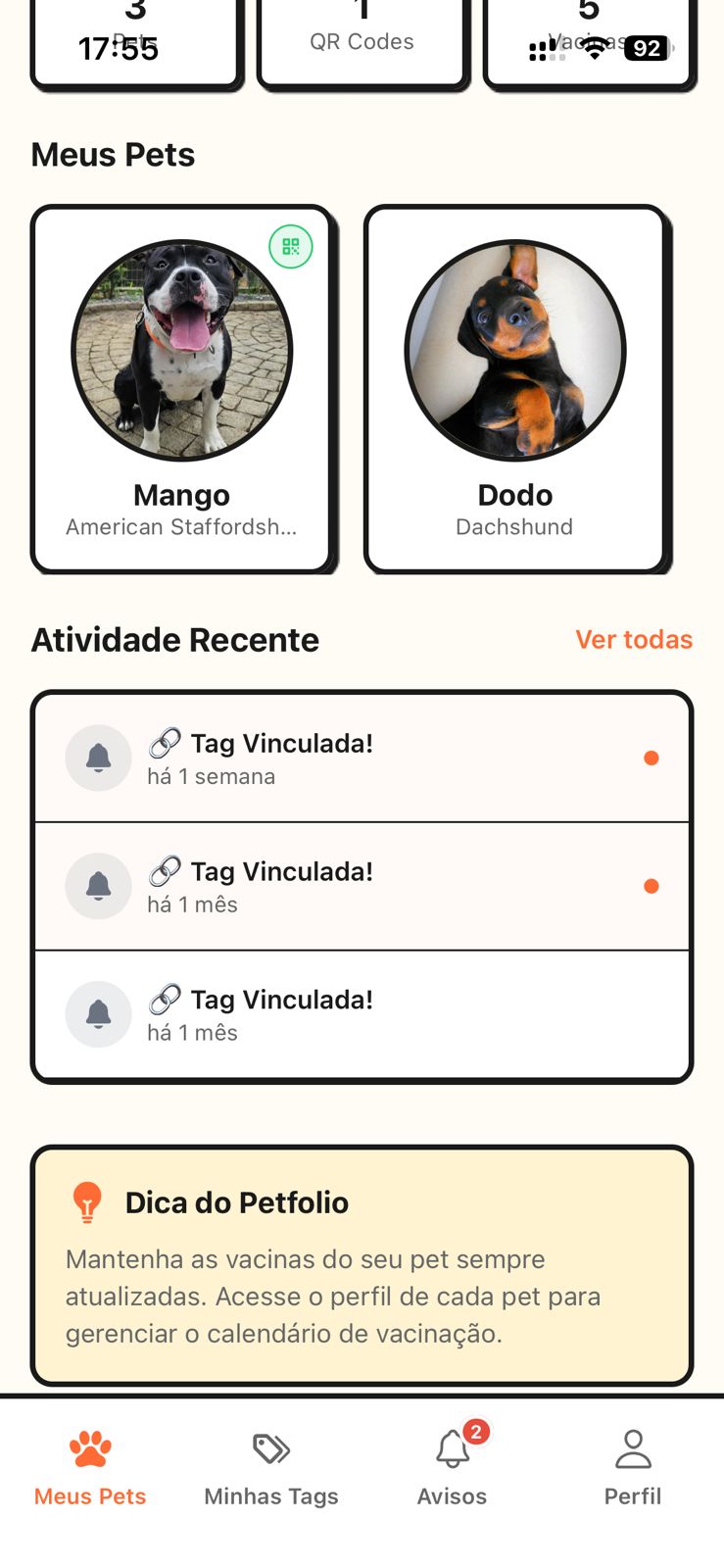Viewport: 724px width, 1568px height.
Task: Tap the QR code icon on Mango's card
Action: [x=290, y=248]
